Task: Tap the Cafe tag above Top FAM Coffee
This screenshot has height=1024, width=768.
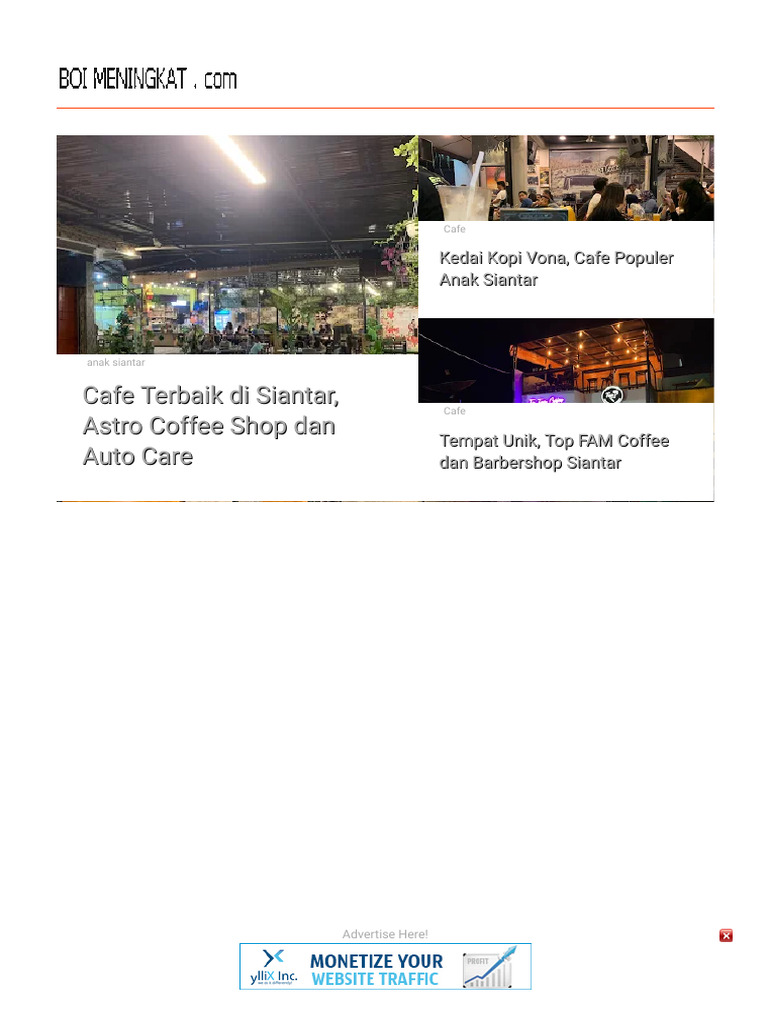Action: [x=455, y=411]
